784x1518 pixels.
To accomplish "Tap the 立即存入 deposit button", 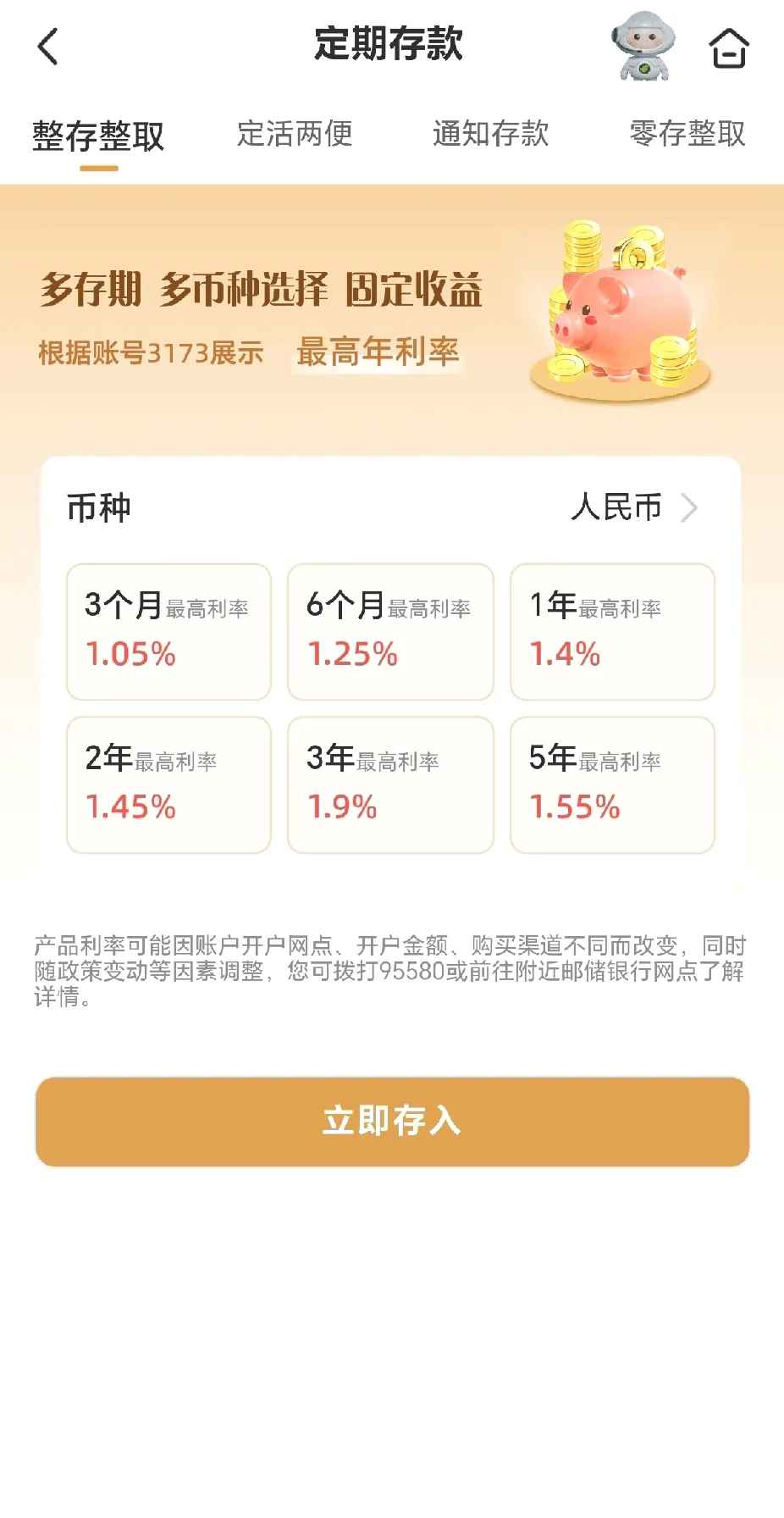I will [392, 1122].
